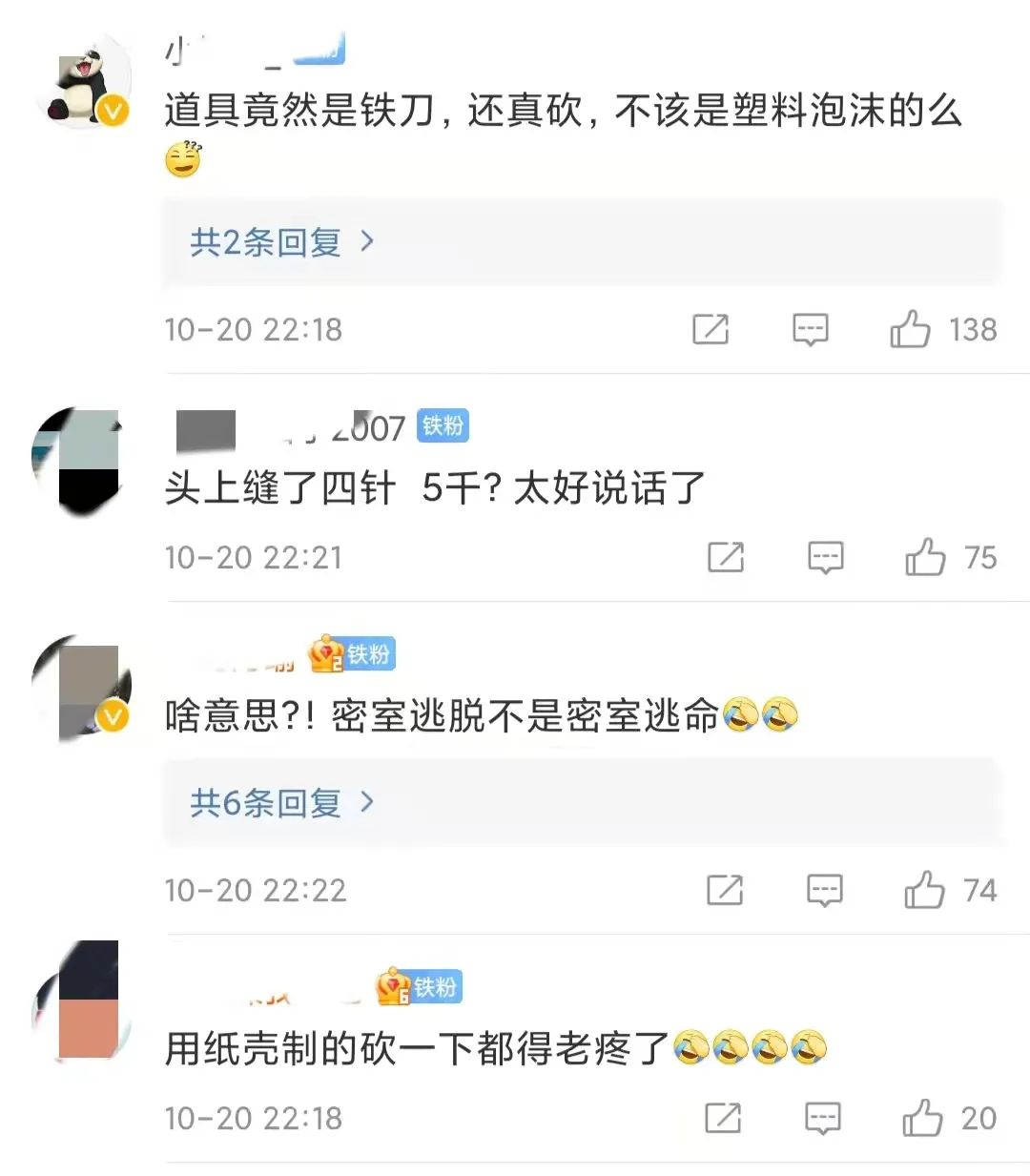Like the 密室逃脱不是密室逃命 comment
Image resolution: width=1030 pixels, height=1176 pixels.
(924, 891)
